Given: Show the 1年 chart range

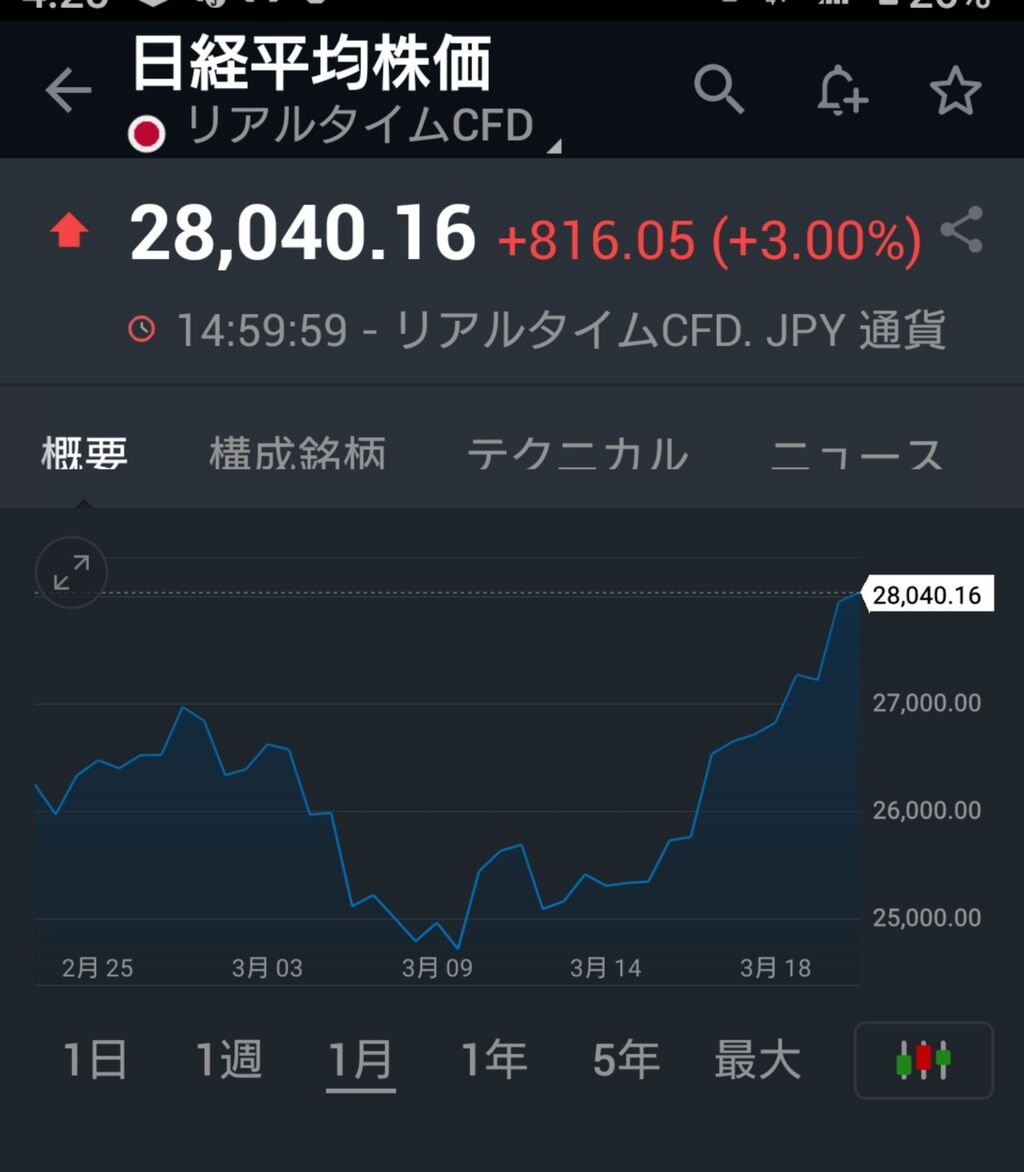Looking at the screenshot, I should click(x=493, y=1060).
